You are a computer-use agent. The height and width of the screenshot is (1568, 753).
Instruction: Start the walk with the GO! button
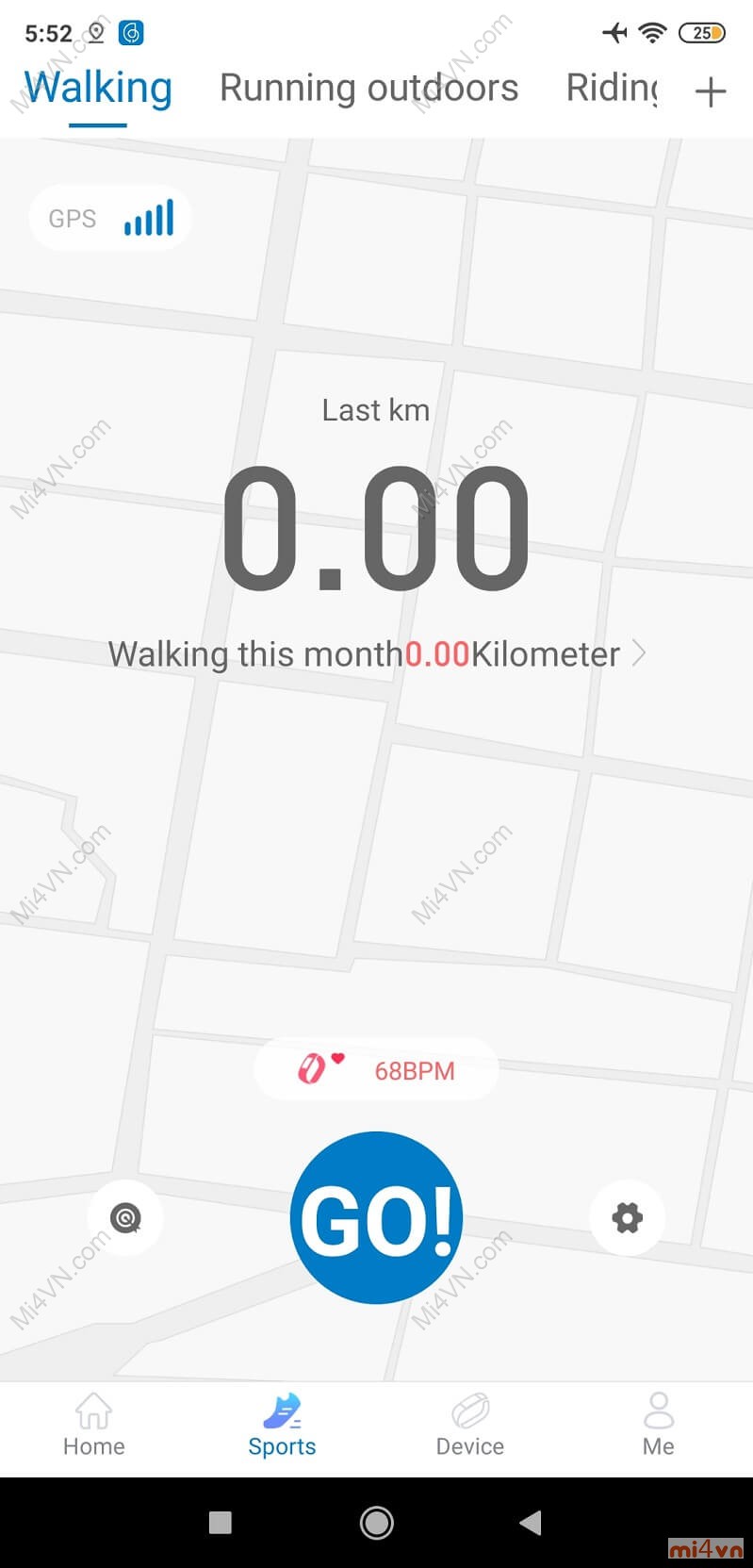click(x=376, y=1217)
